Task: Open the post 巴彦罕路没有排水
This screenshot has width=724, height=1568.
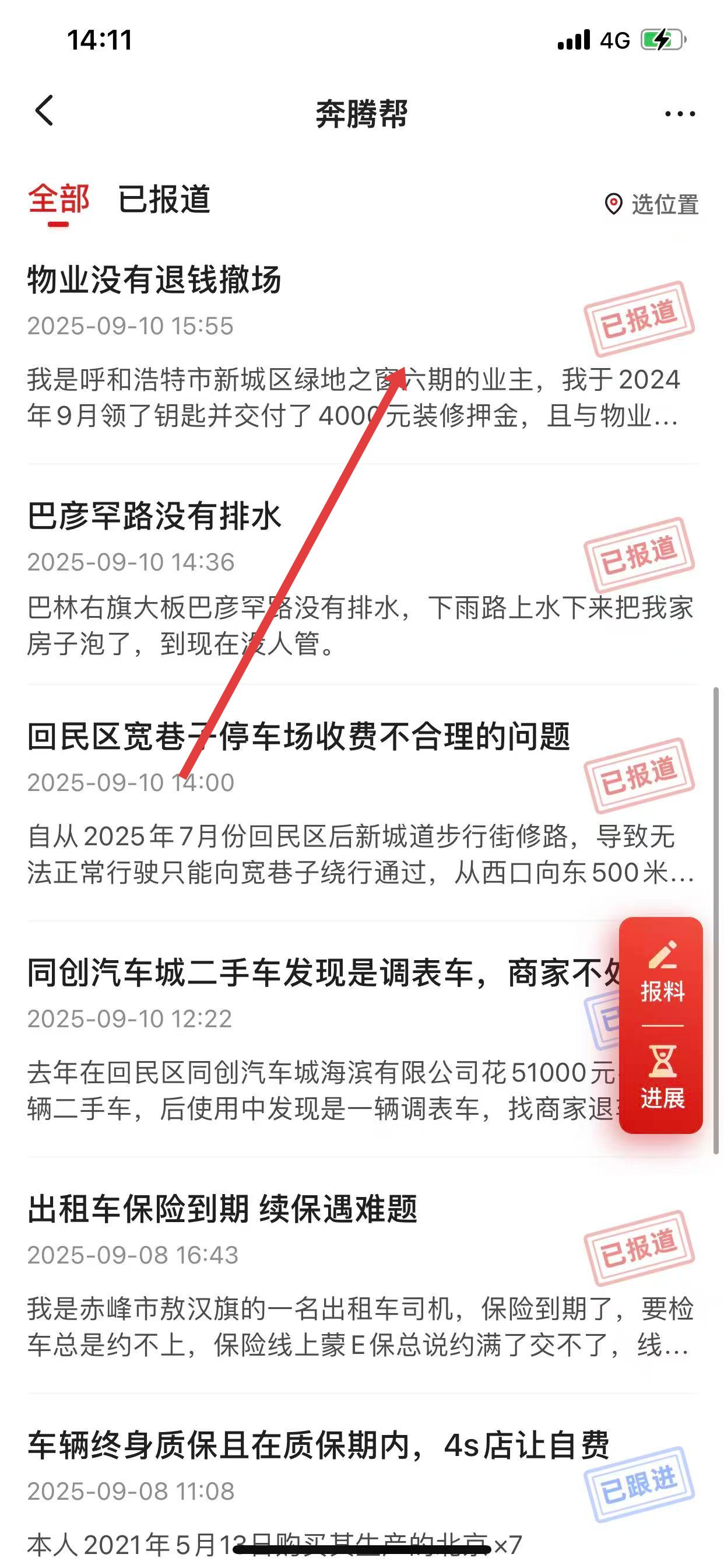Action: coord(154,516)
